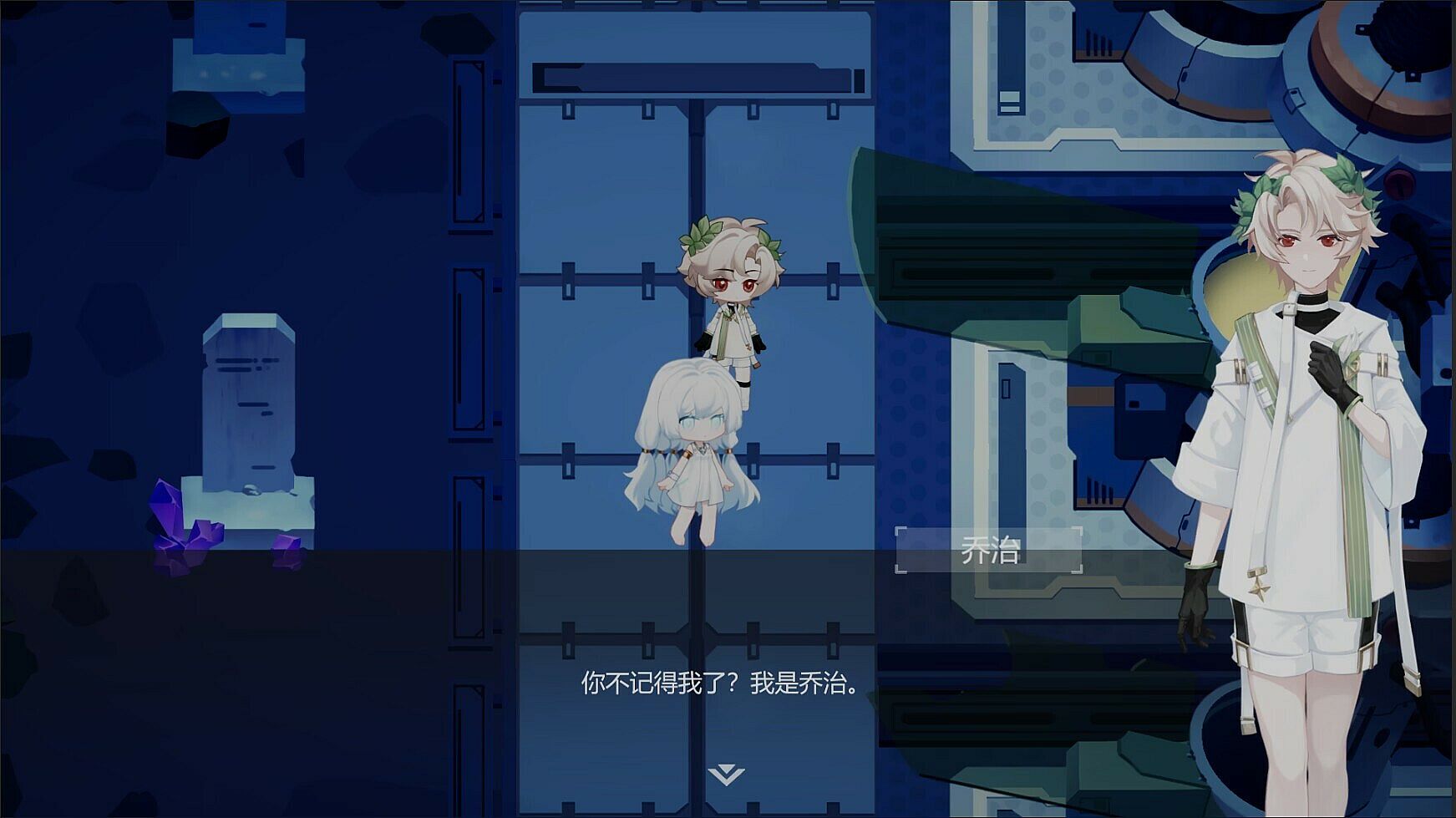Viewport: 1456px width, 818px height.
Task: Tap the down arrow to advance dialogue
Action: (x=725, y=775)
